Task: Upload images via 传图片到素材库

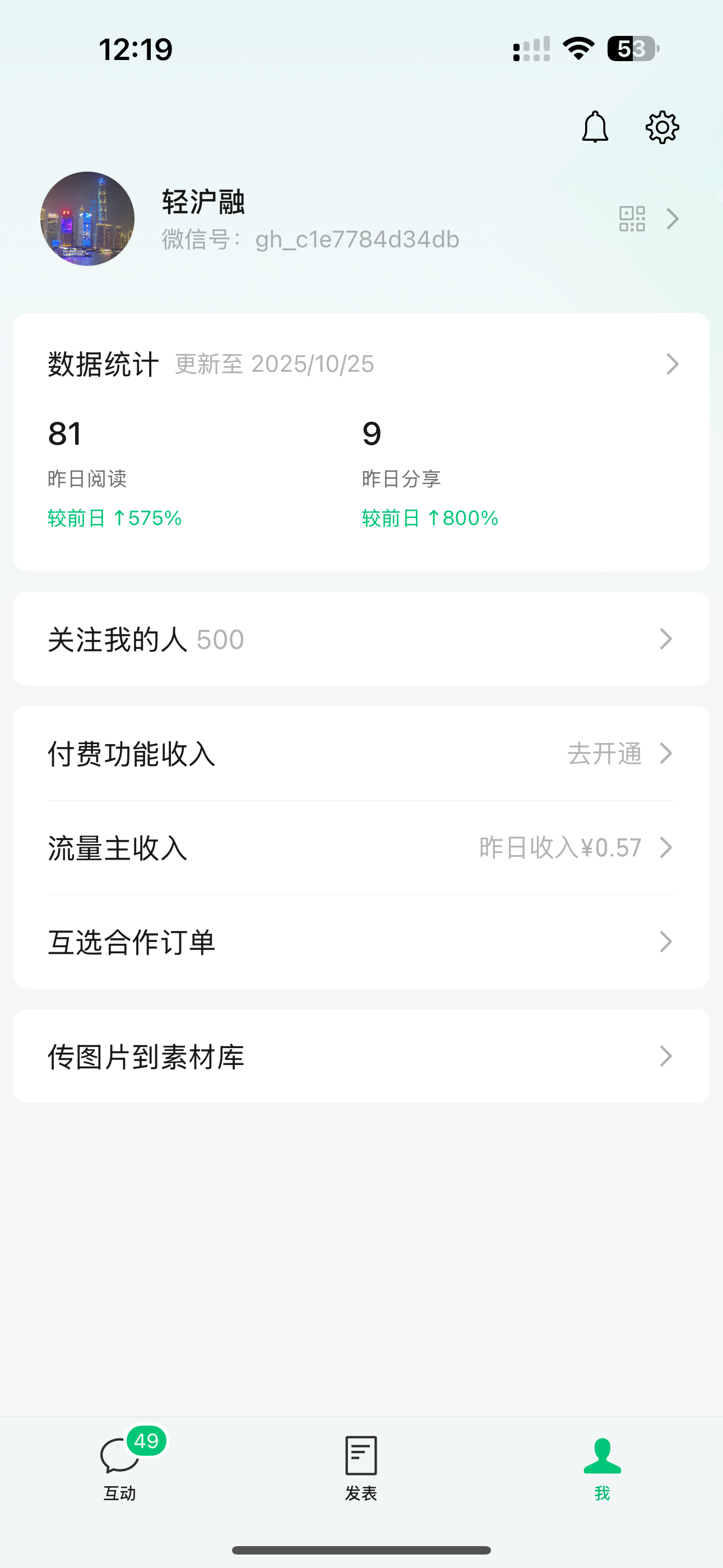Action: coord(361,1056)
